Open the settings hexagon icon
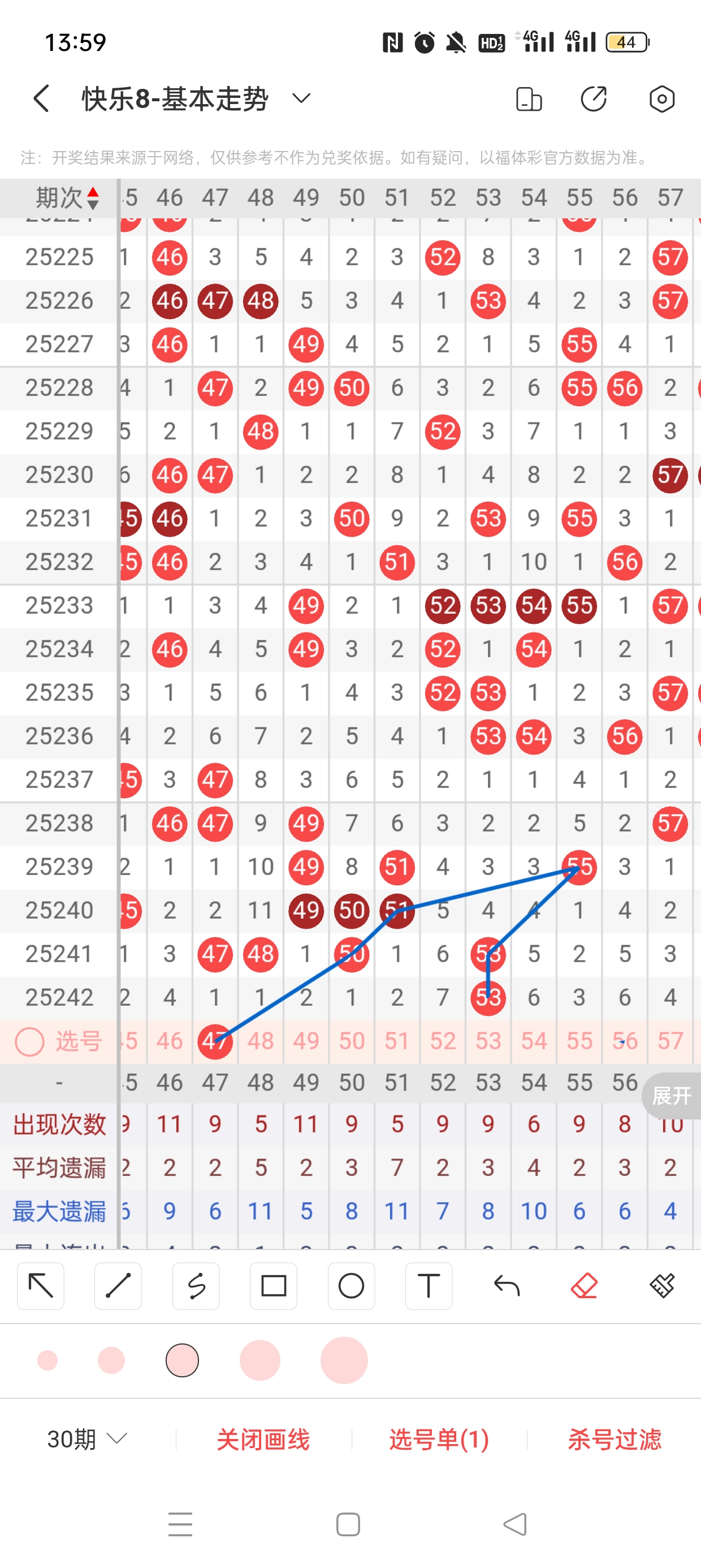The height and width of the screenshot is (1568, 701). click(x=661, y=98)
